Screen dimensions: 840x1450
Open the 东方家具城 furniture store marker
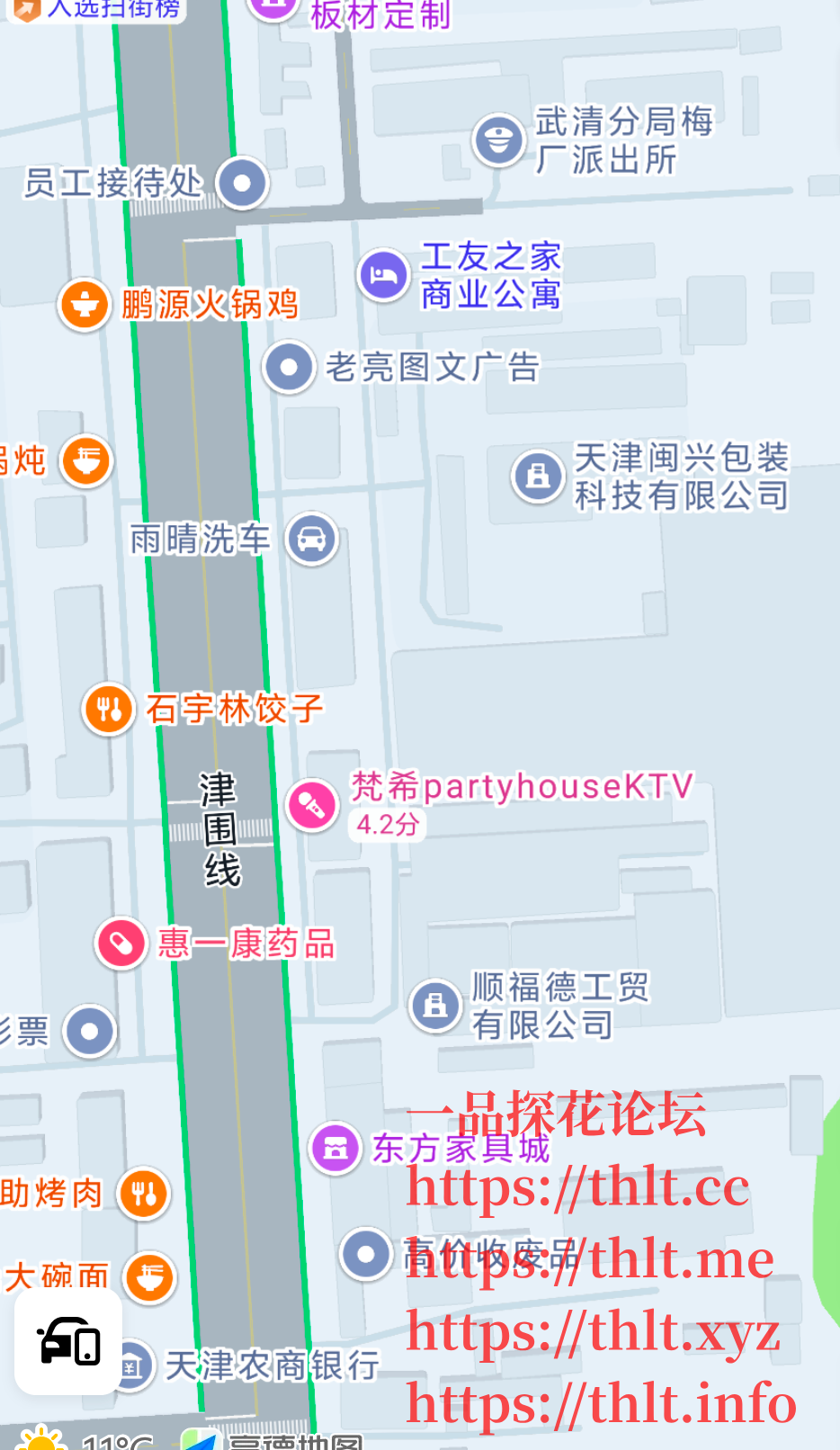[334, 1149]
